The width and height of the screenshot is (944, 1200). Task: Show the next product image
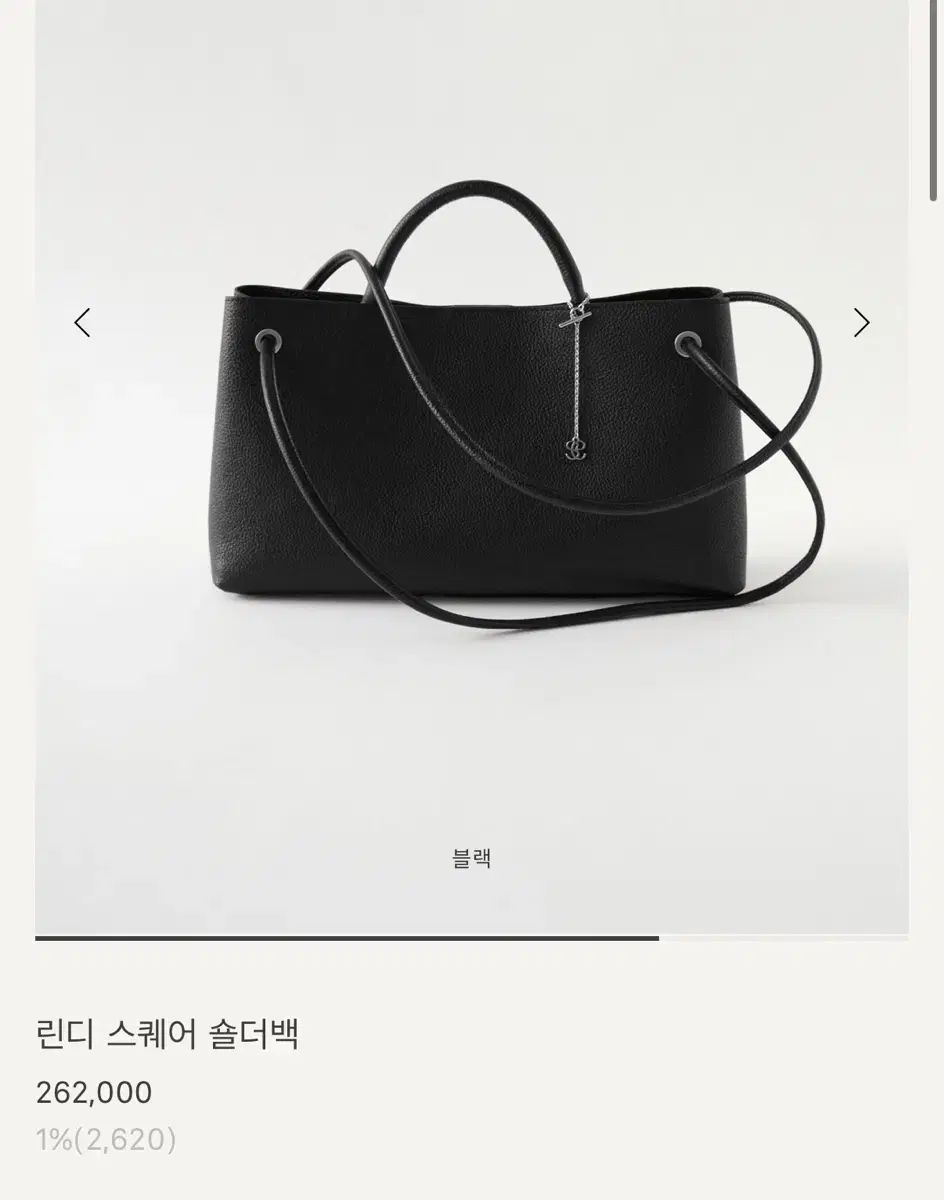click(861, 322)
